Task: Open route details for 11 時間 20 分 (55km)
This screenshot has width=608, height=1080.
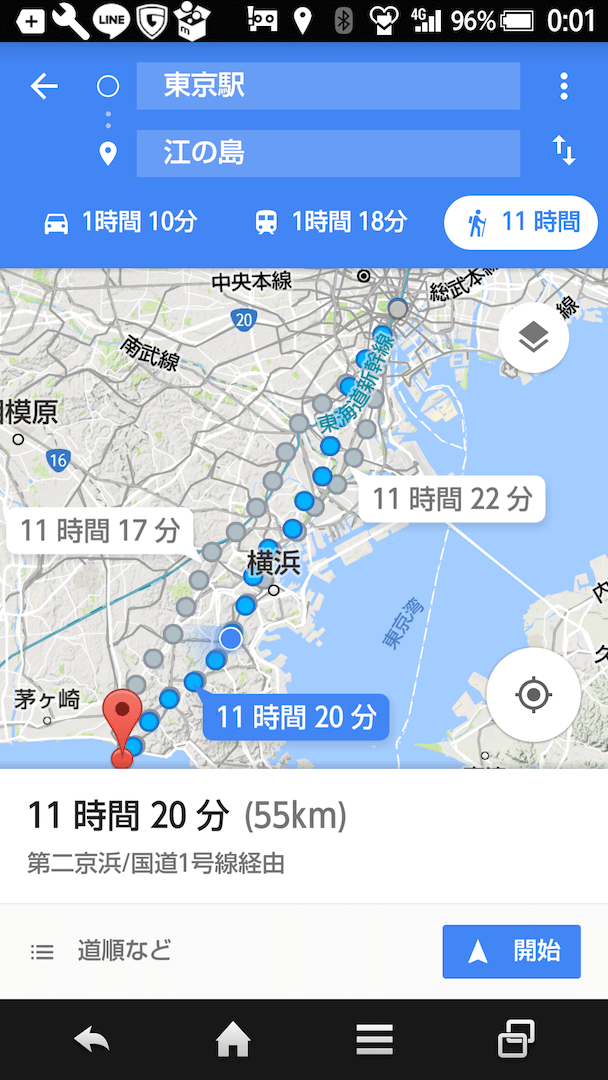Action: (304, 836)
